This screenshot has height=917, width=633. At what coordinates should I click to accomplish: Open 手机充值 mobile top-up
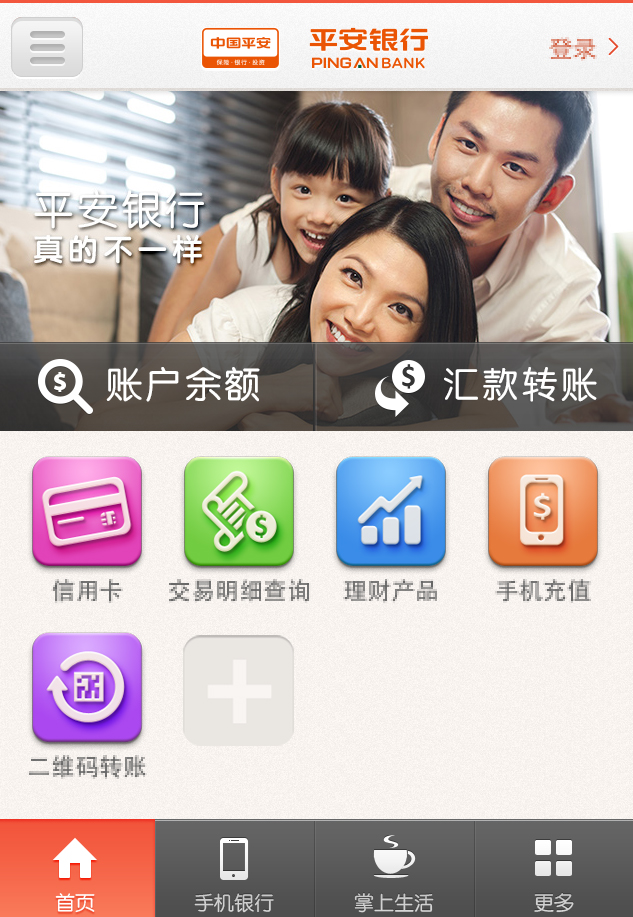coord(543,512)
